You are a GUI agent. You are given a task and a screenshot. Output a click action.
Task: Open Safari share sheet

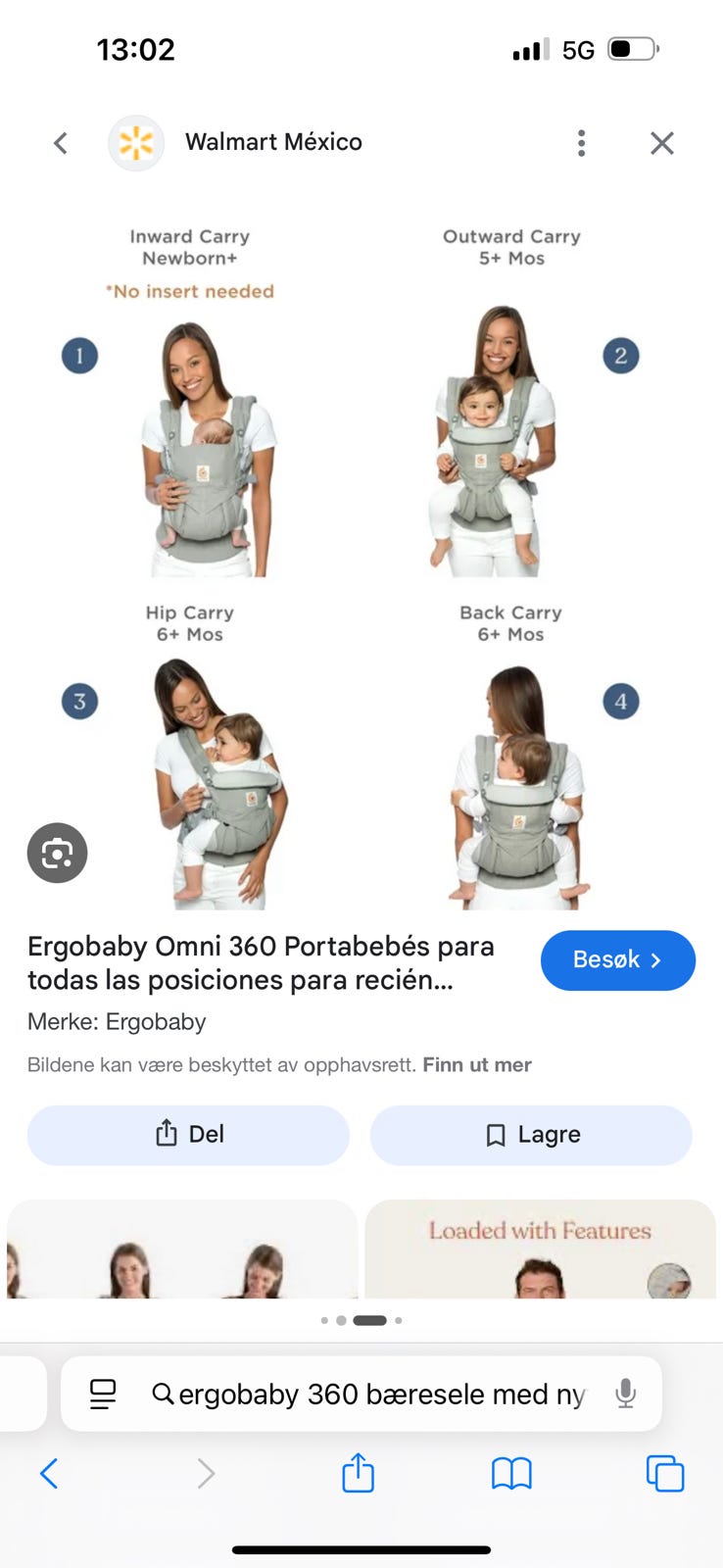[x=358, y=1472]
